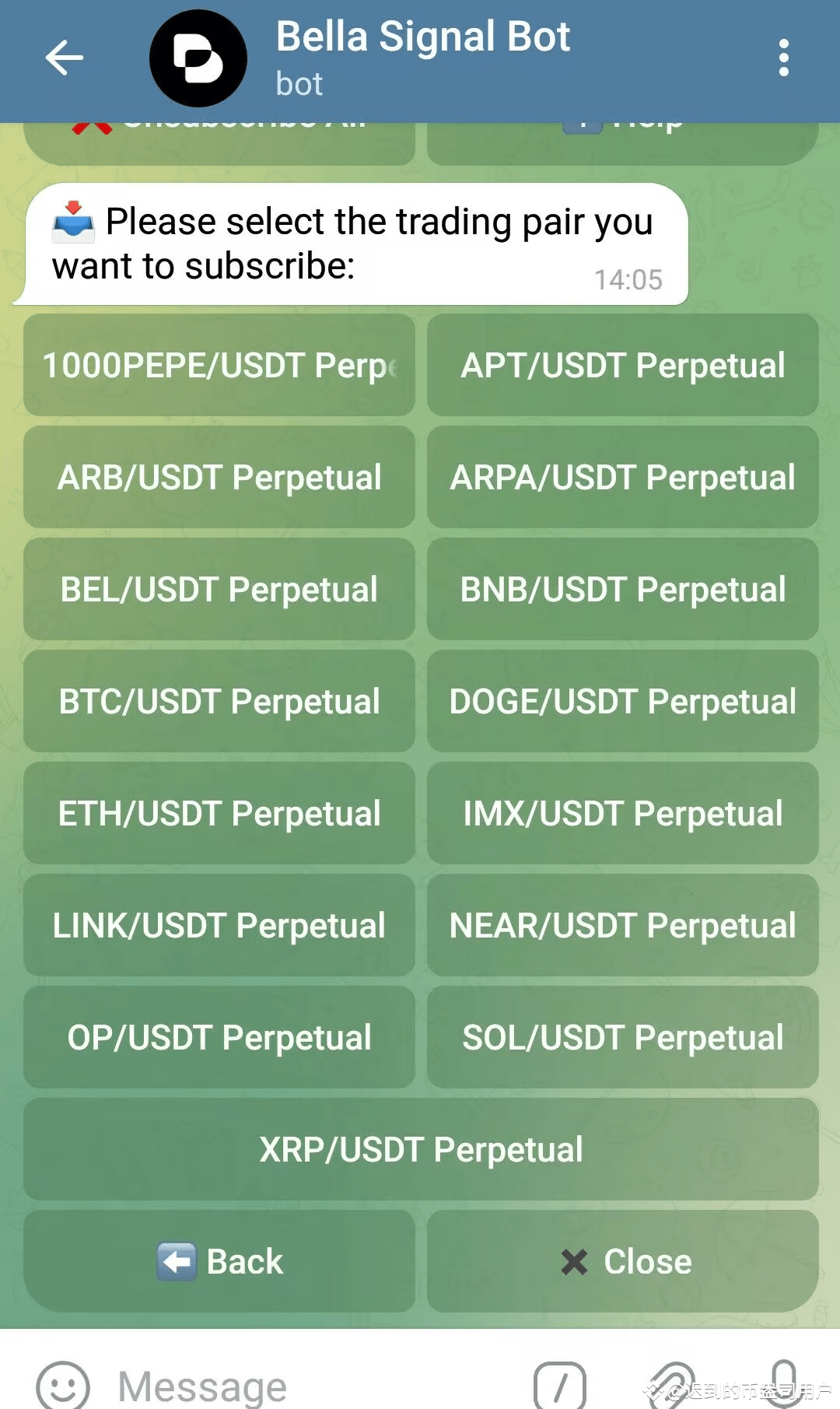Choose XRP/USDT Perpetual
This screenshot has width=840, height=1409.
(421, 1149)
